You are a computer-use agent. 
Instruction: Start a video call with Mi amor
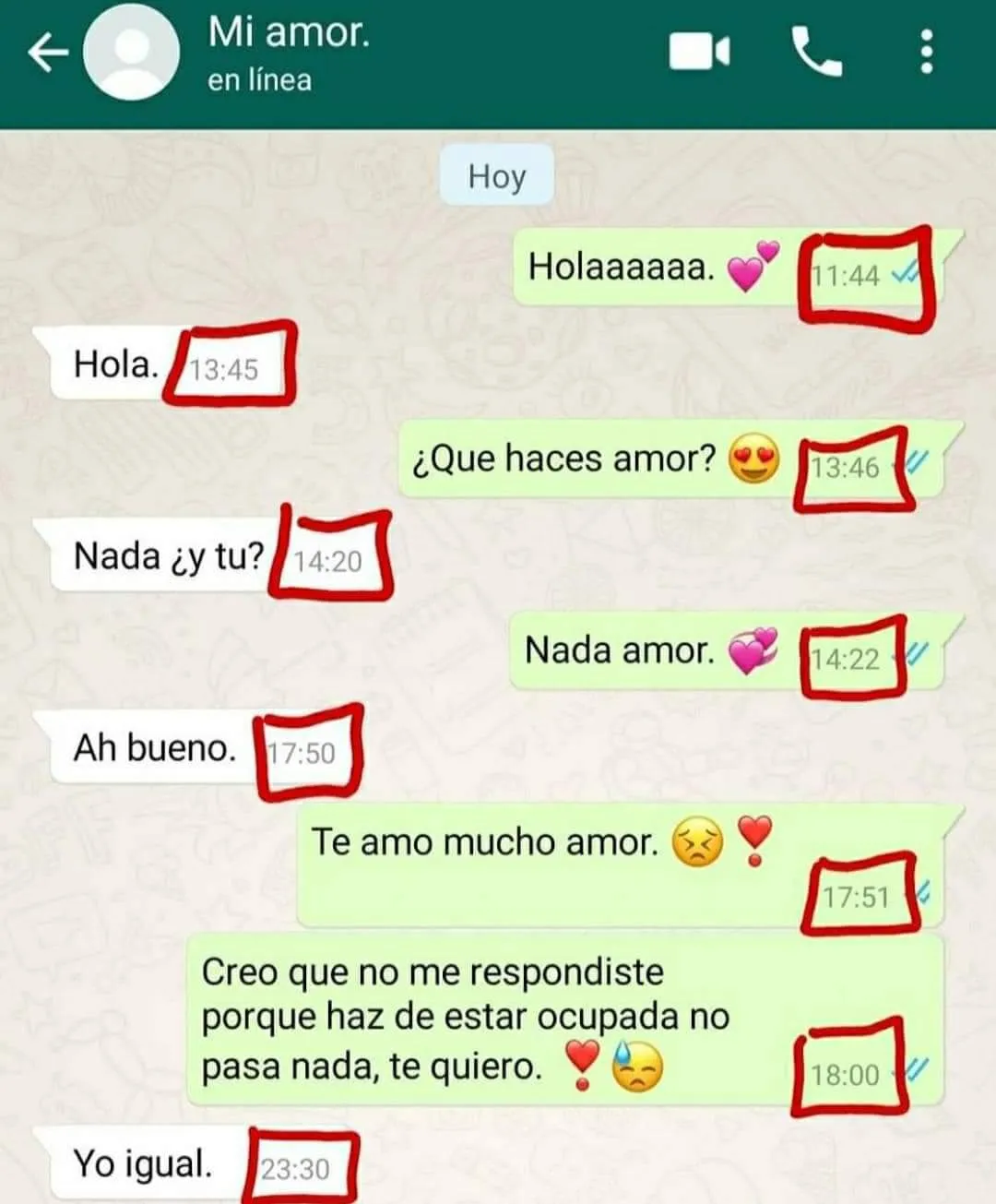tap(698, 52)
